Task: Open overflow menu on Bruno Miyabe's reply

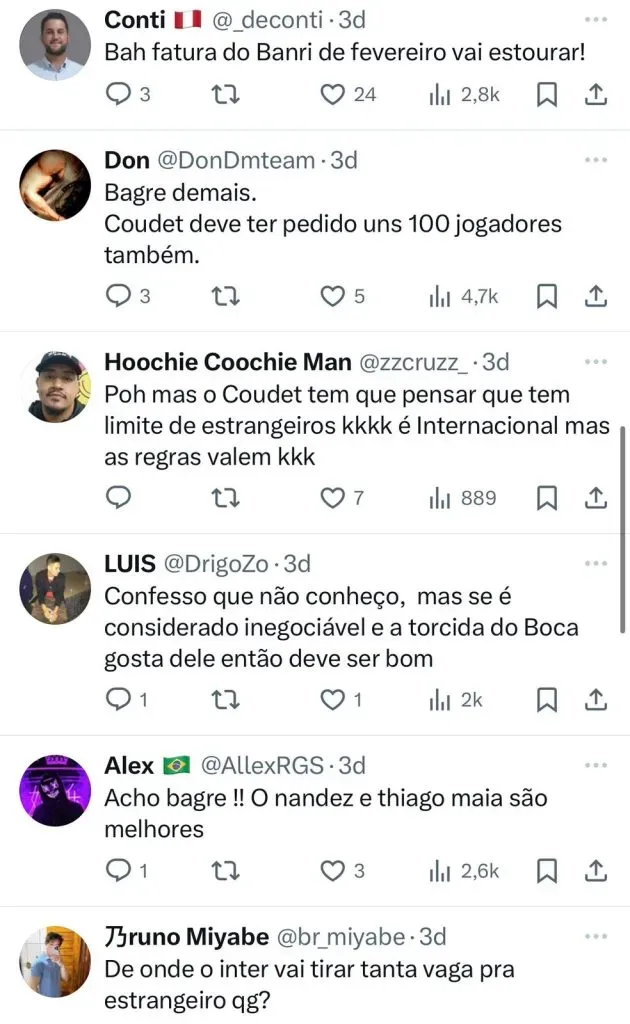Action: (x=597, y=937)
